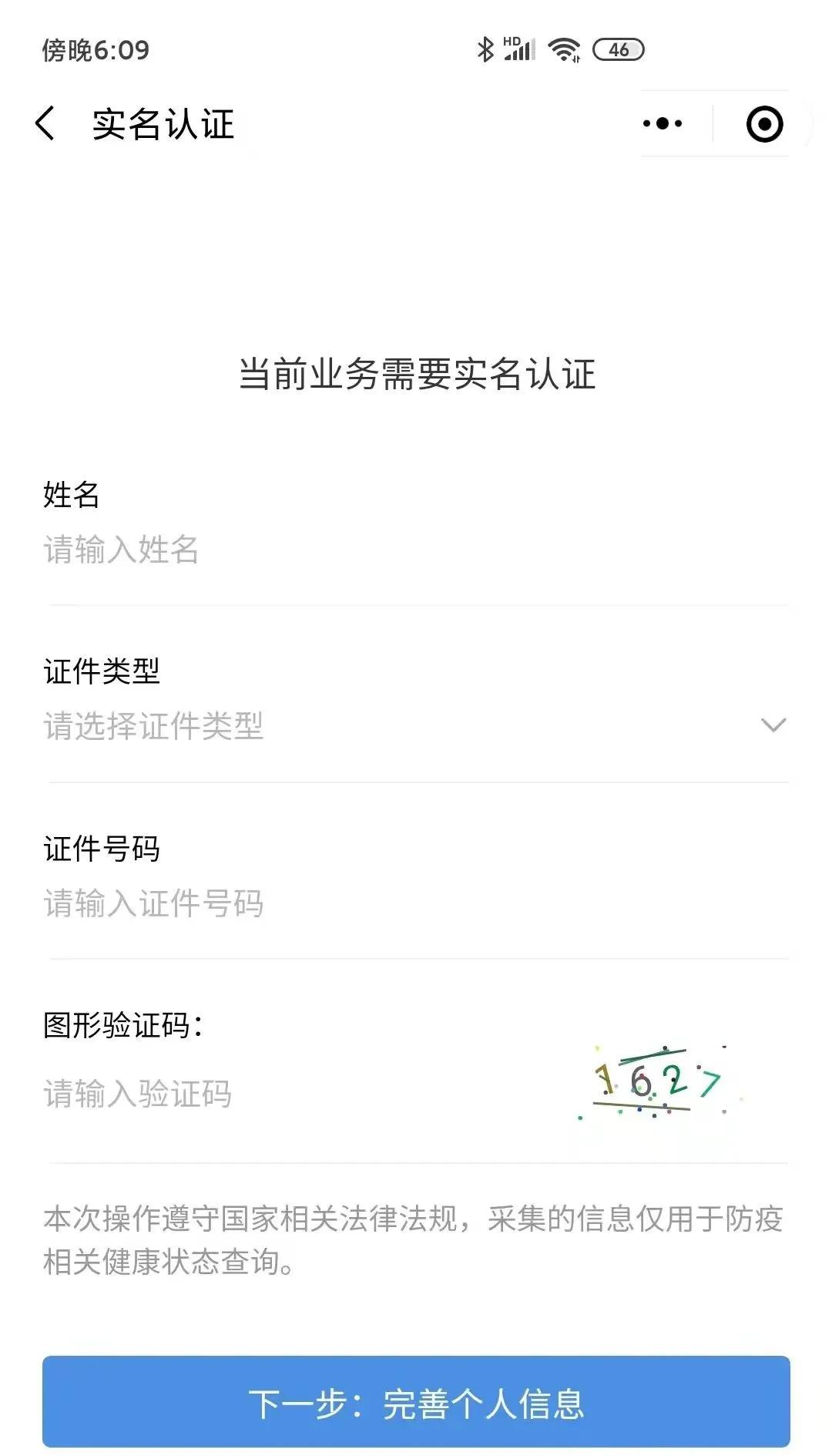Click the Bluetooth icon in status bar

coord(485,49)
